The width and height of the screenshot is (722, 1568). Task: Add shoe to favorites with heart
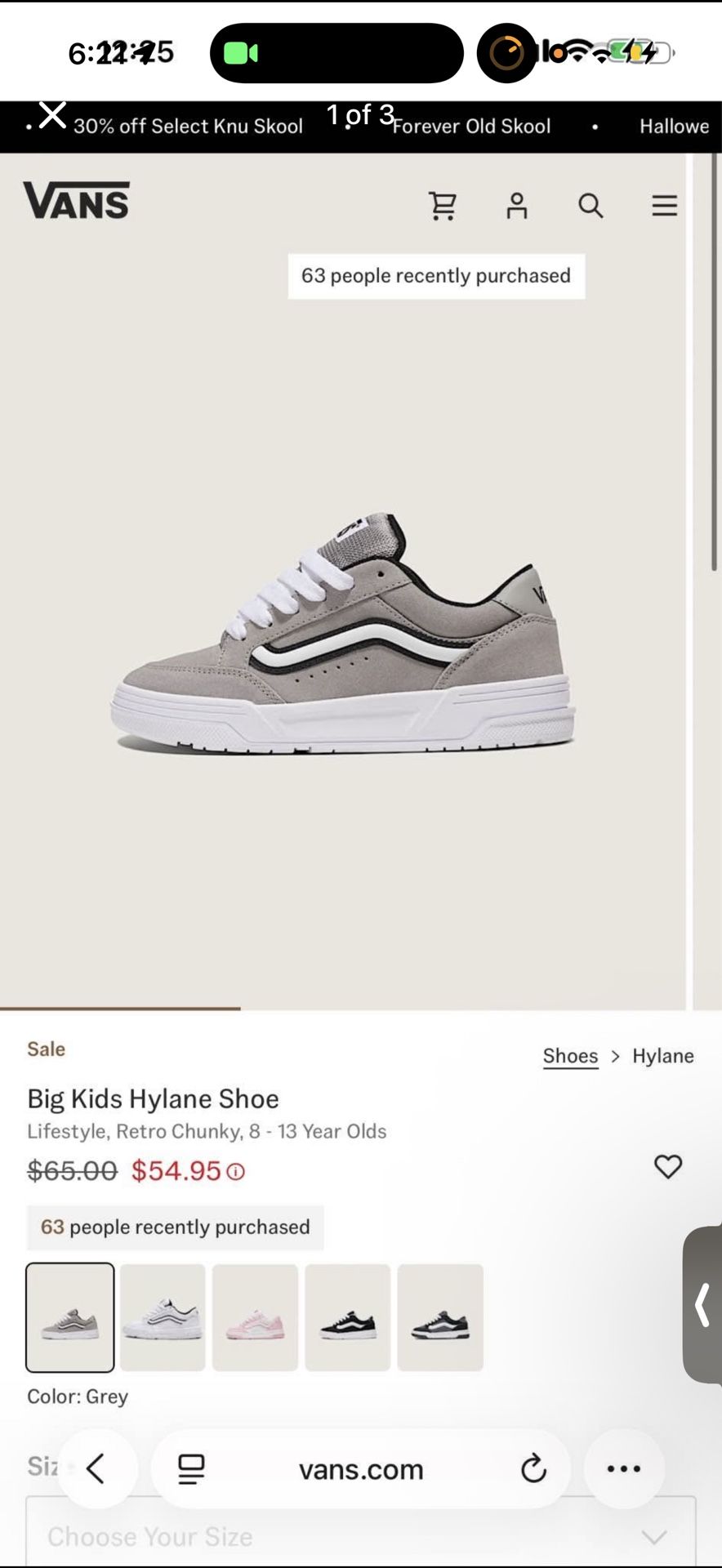(x=668, y=1166)
